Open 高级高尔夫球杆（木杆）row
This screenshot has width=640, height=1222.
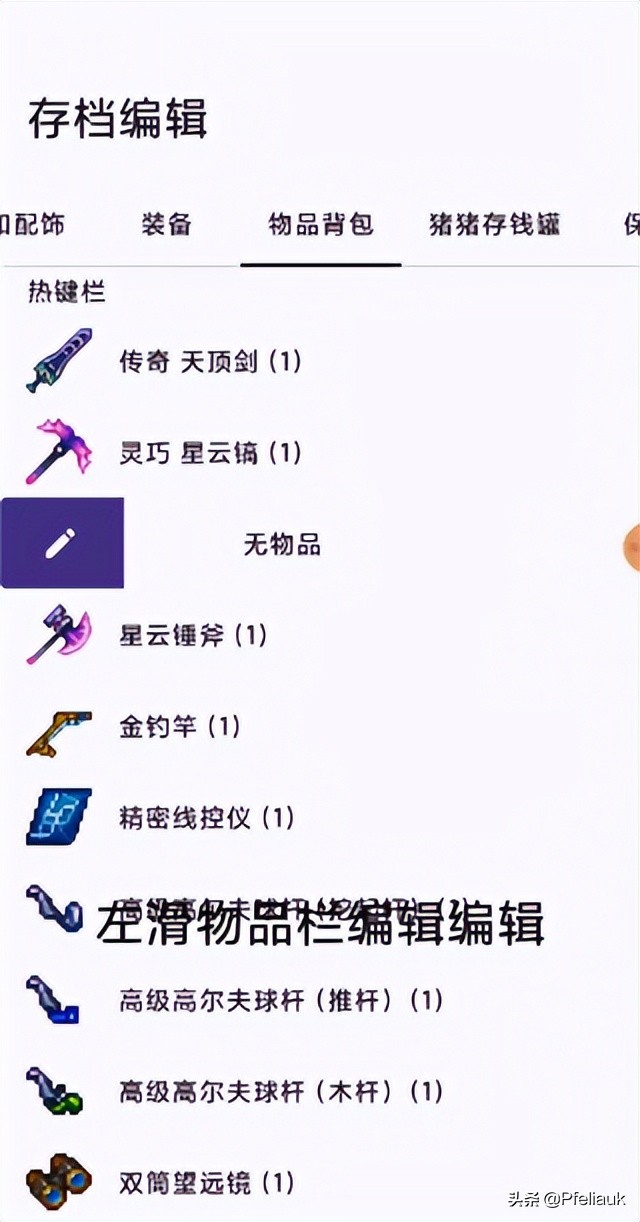(280, 1091)
